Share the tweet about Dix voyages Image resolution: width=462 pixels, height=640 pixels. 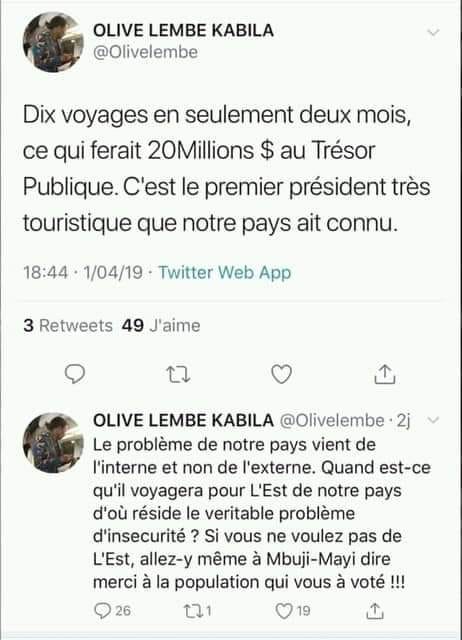385,374
